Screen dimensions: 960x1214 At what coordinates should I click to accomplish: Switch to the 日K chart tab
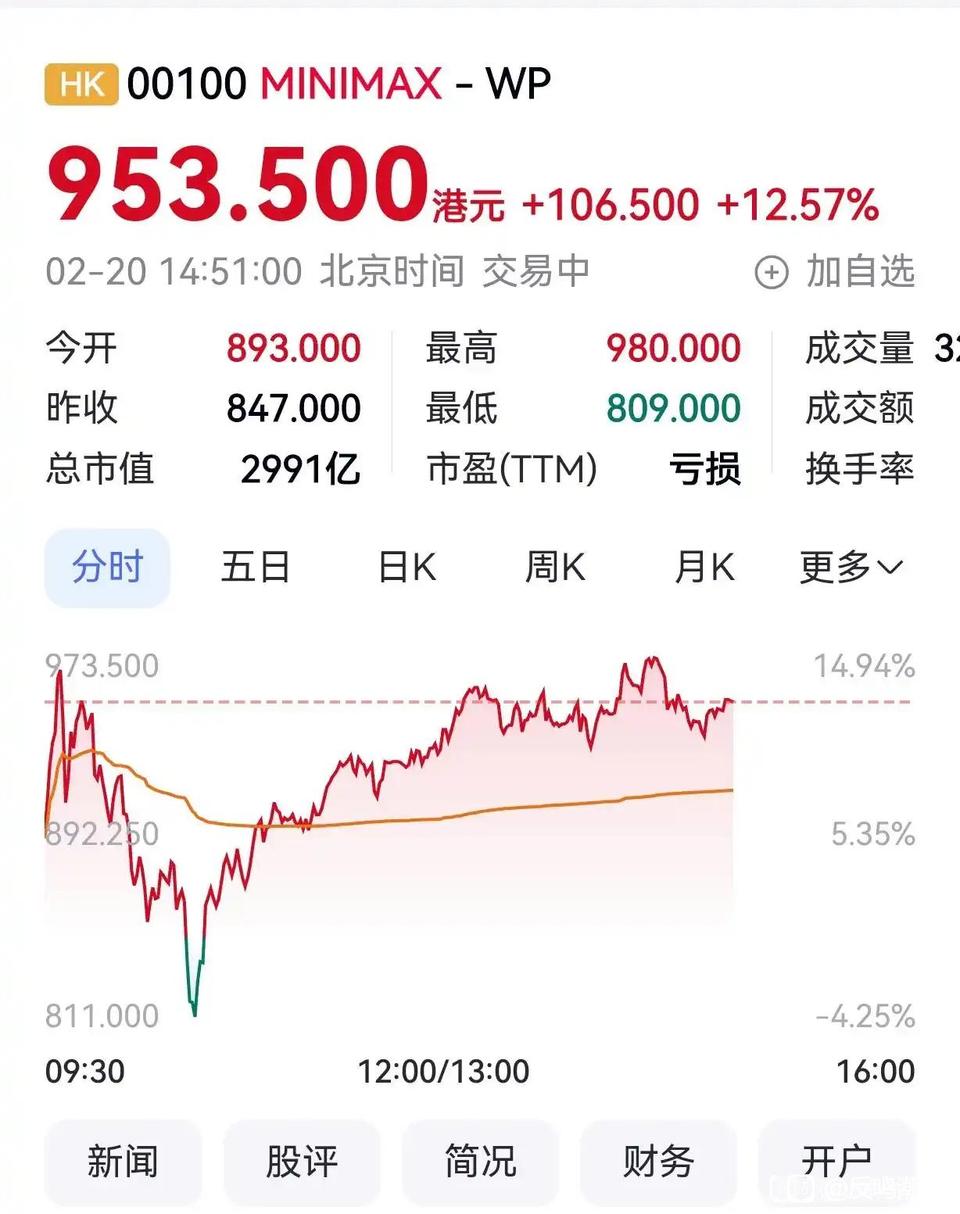coord(406,567)
